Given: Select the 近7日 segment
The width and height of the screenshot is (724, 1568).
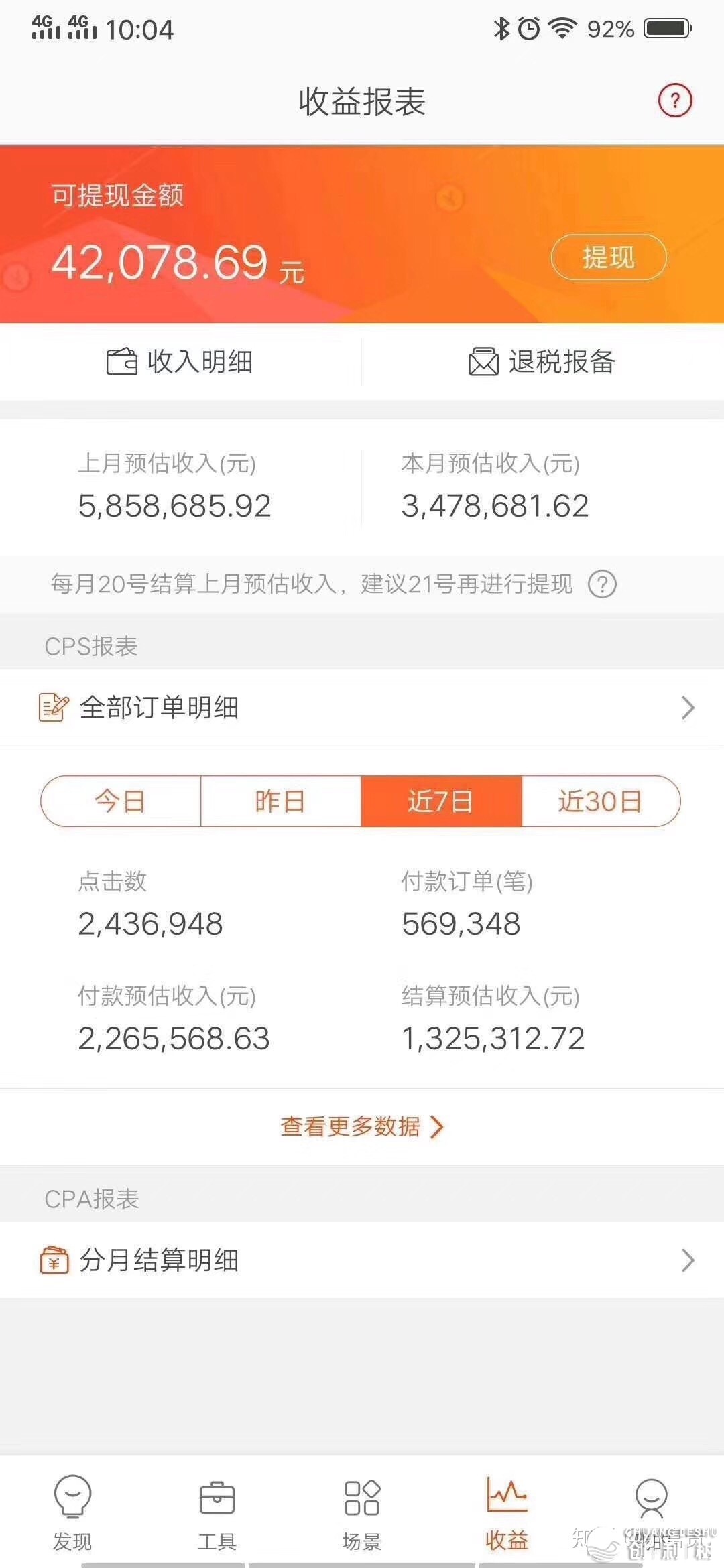Looking at the screenshot, I should 440,801.
